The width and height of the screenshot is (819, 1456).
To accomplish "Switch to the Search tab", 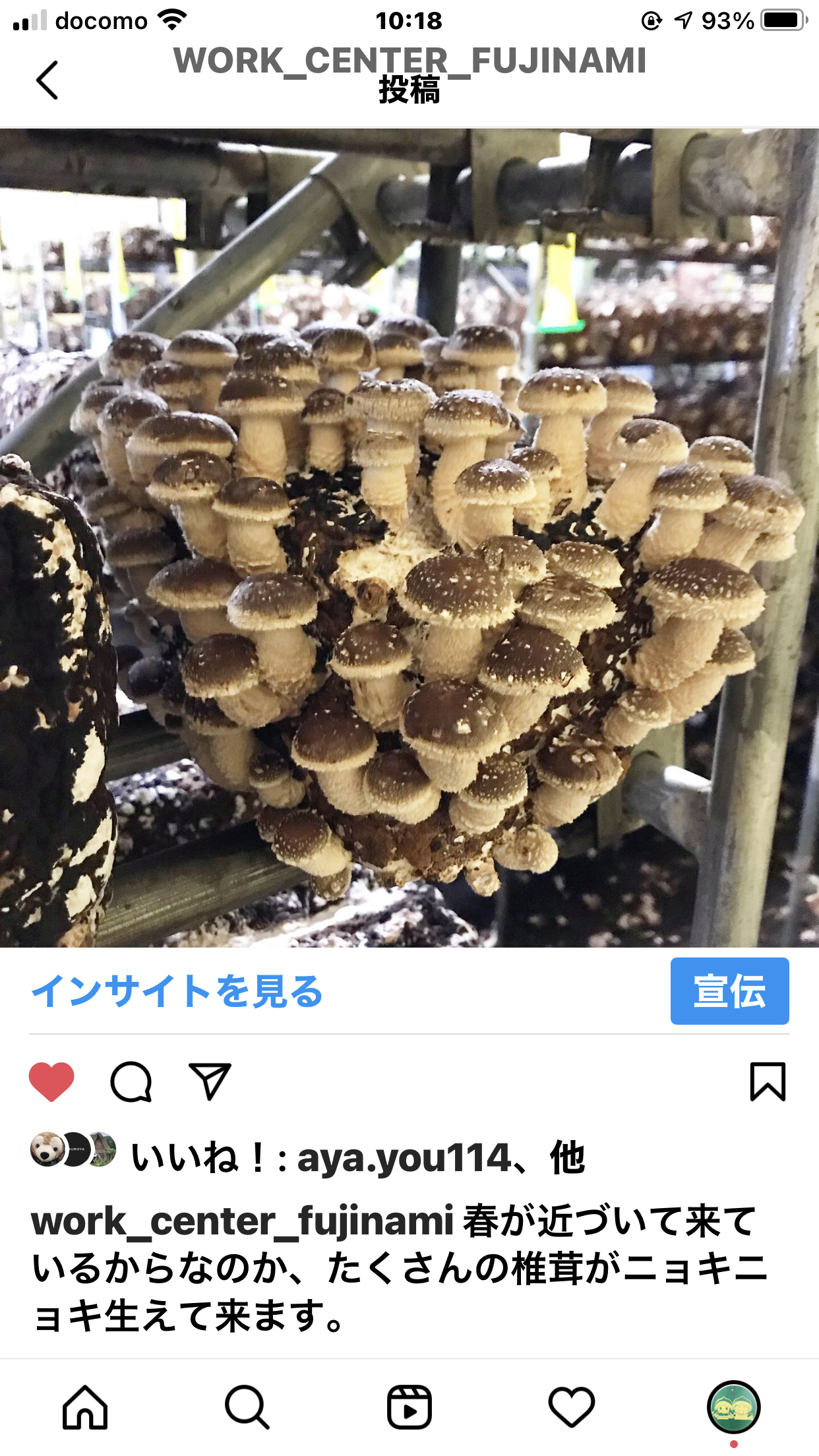I will click(x=247, y=1407).
